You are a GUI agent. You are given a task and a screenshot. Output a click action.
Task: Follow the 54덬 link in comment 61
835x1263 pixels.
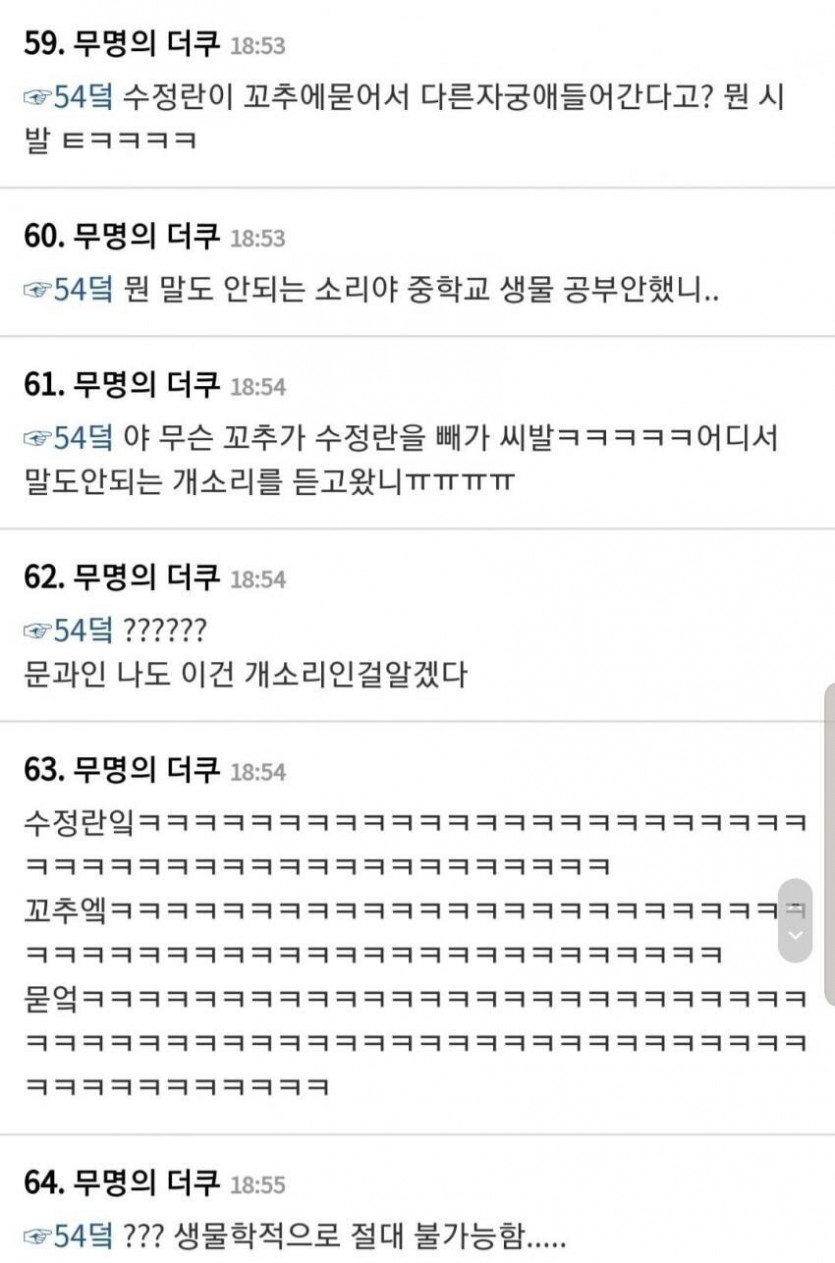tap(70, 438)
